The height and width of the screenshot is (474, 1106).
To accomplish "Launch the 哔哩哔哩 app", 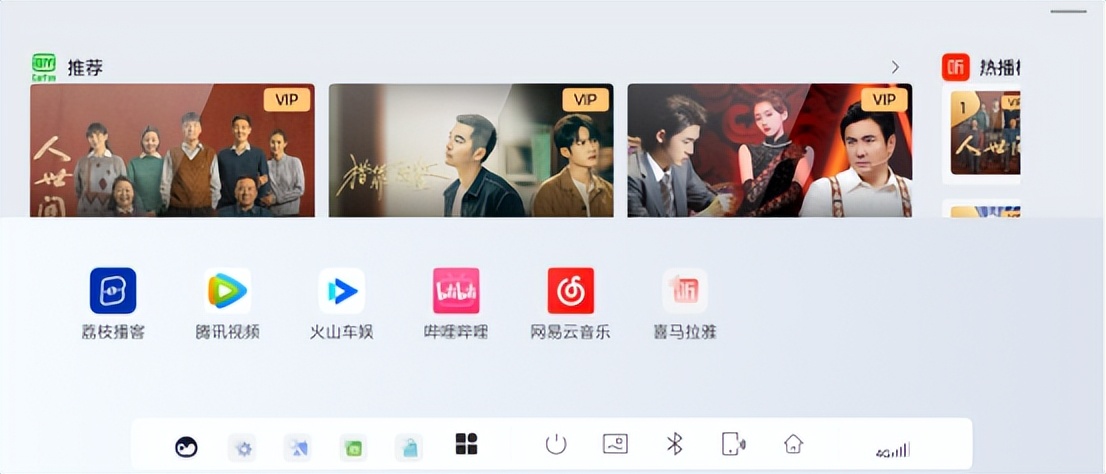I will [x=456, y=291].
